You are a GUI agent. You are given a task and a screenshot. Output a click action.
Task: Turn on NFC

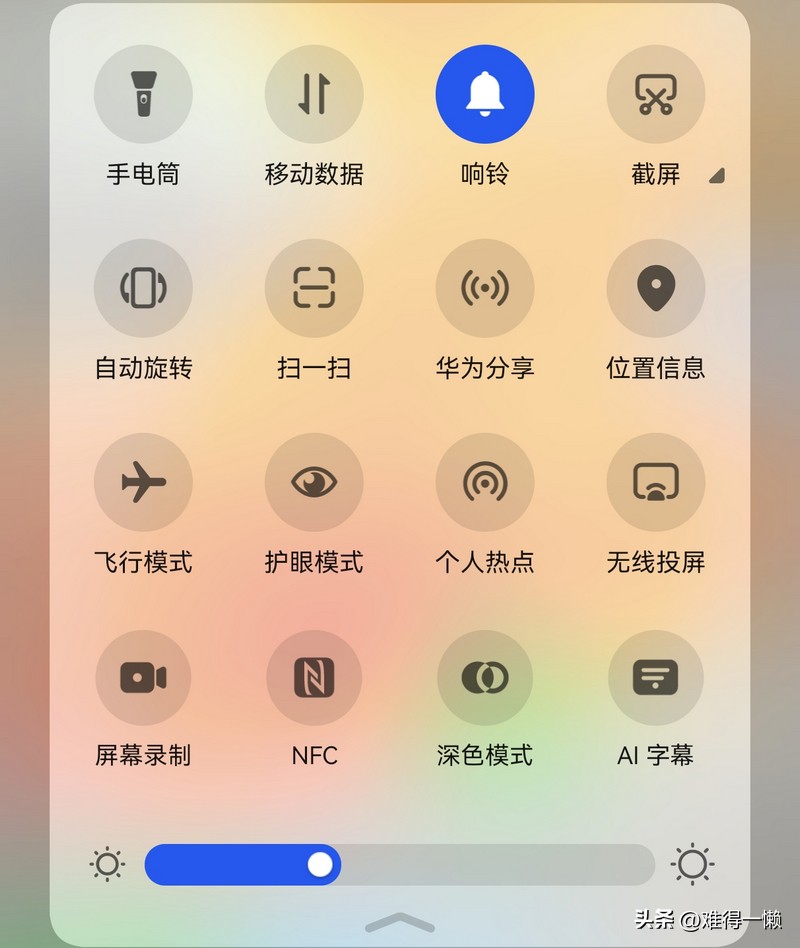[314, 676]
